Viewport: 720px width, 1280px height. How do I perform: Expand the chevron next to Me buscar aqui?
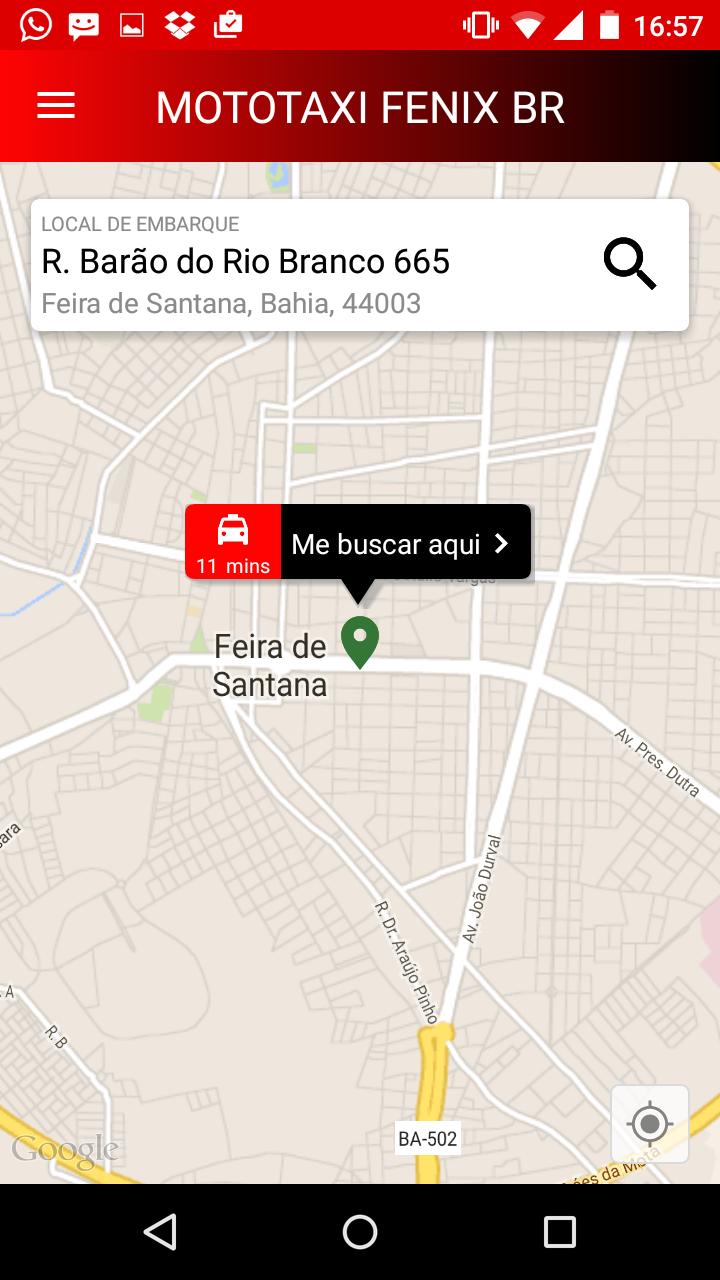[x=502, y=542]
